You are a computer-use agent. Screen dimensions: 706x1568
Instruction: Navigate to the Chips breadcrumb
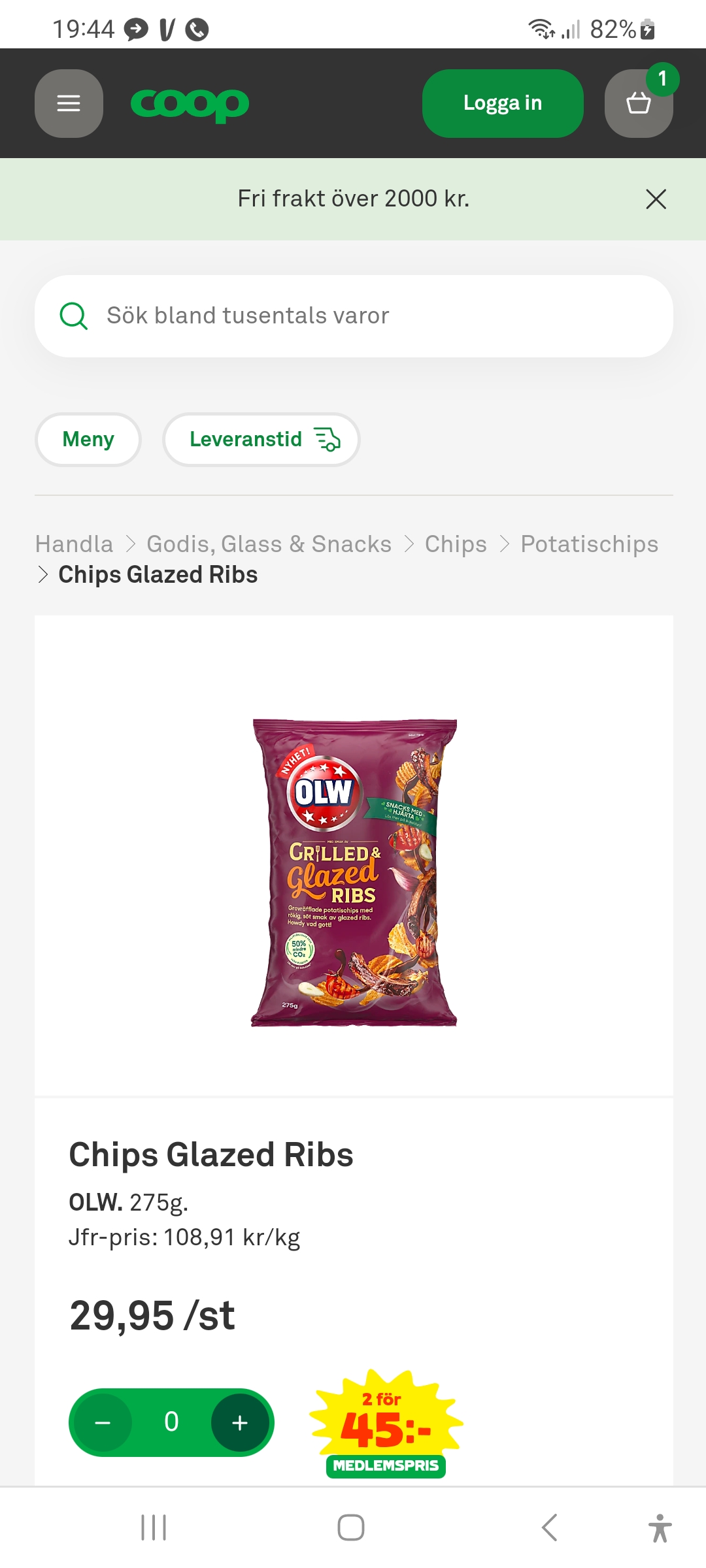(x=456, y=544)
